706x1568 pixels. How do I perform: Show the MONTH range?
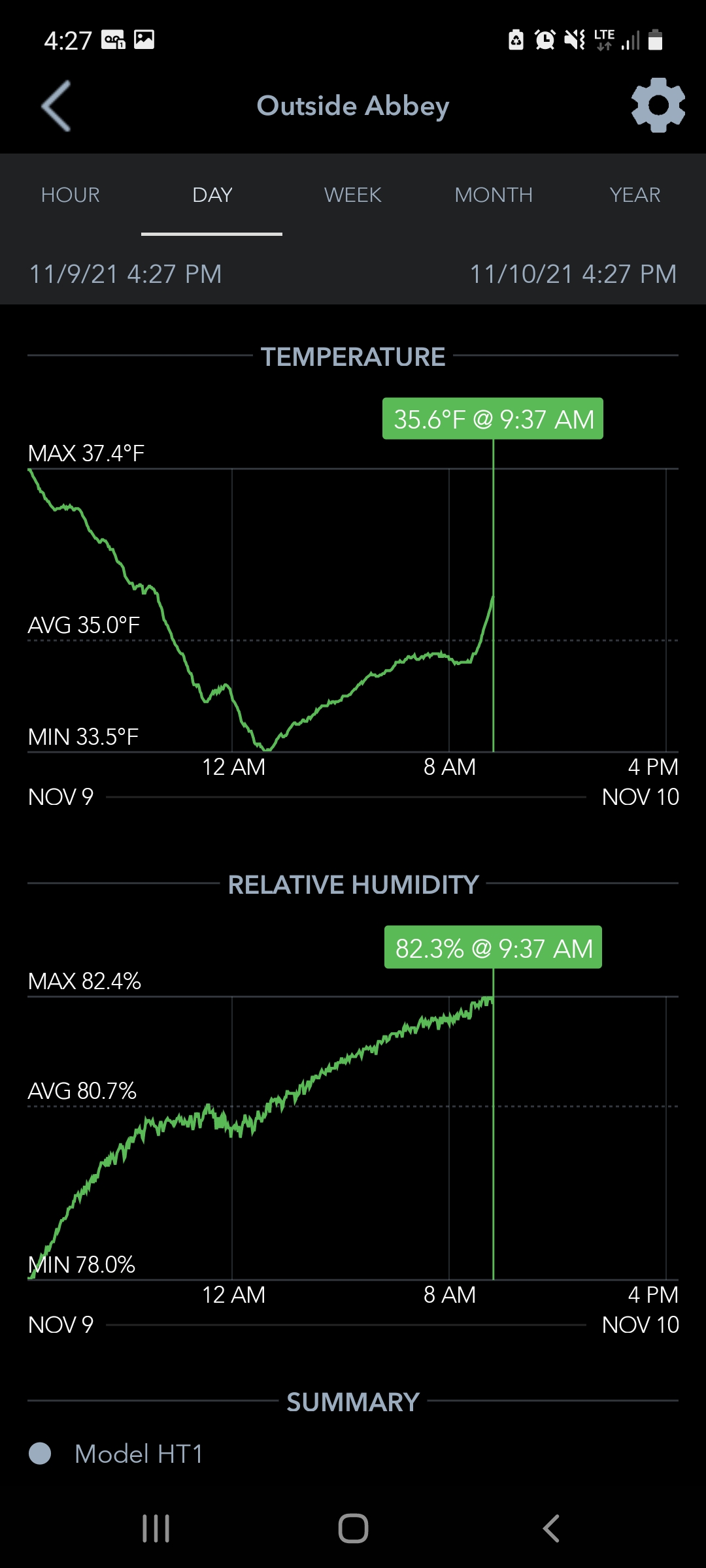coord(494,195)
